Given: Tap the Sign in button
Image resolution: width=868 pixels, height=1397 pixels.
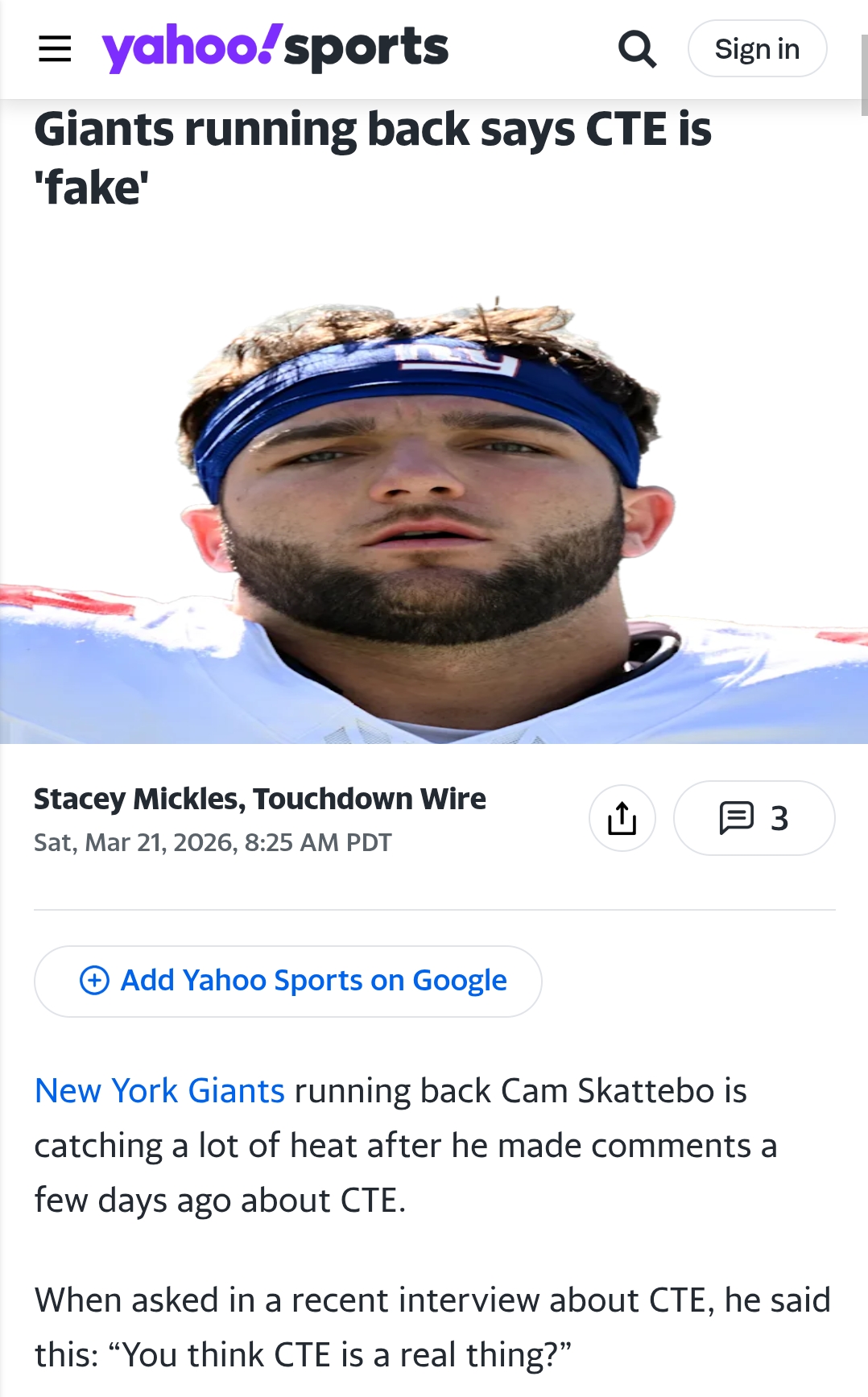Looking at the screenshot, I should [757, 49].
